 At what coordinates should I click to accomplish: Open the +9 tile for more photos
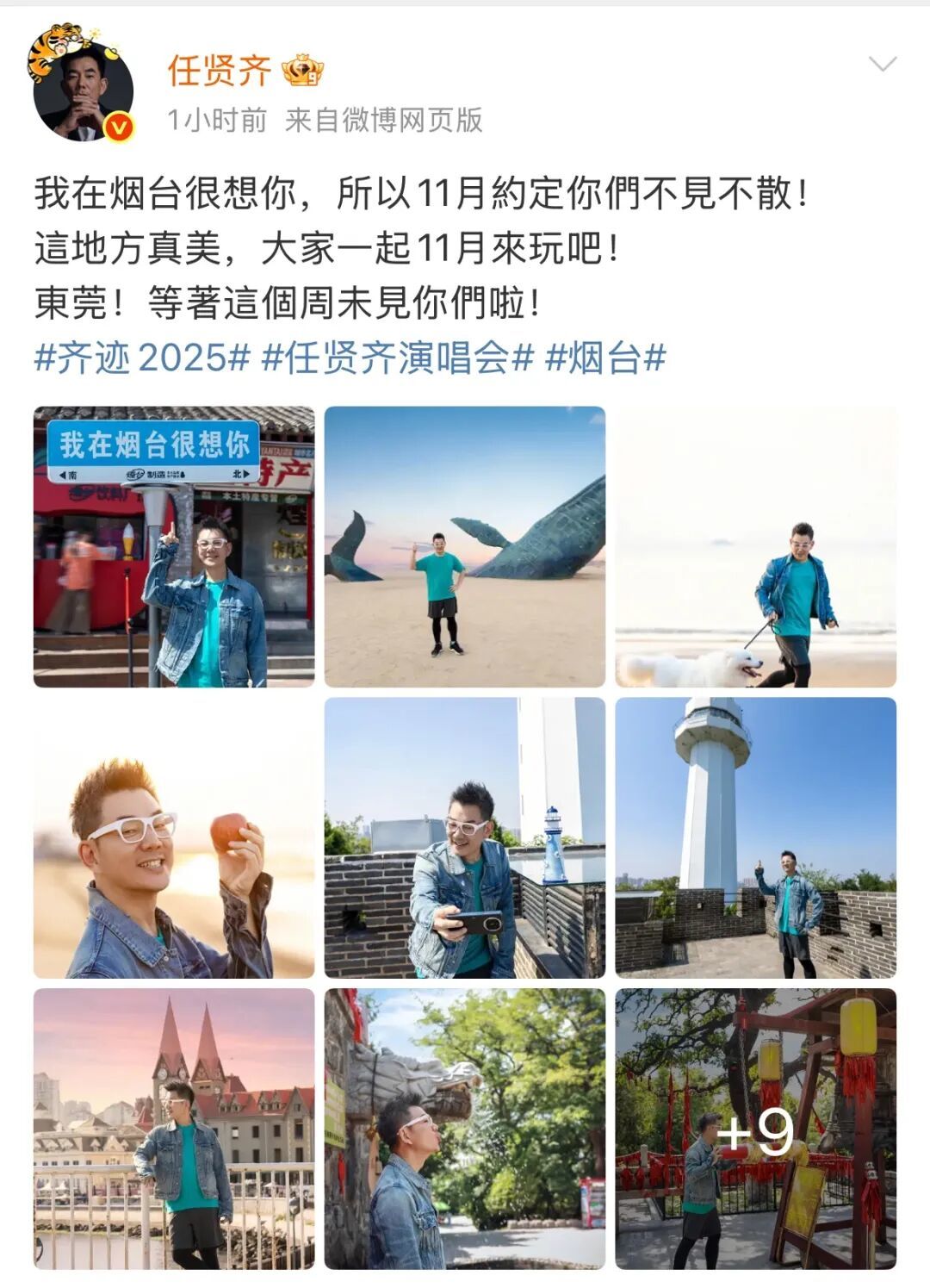coord(755,1129)
